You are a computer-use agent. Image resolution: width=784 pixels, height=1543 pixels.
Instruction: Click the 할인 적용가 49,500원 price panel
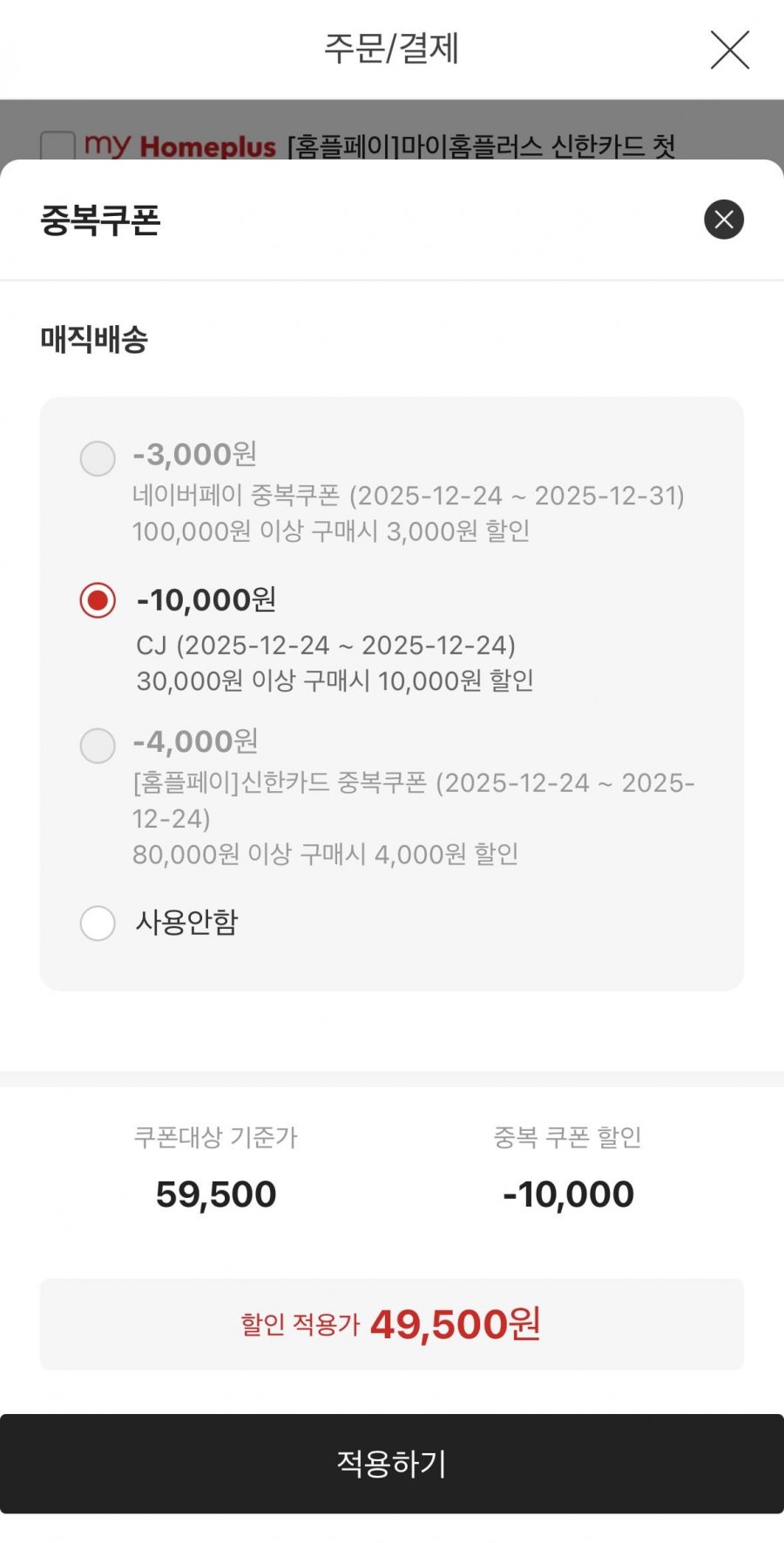pyautogui.click(x=392, y=1326)
